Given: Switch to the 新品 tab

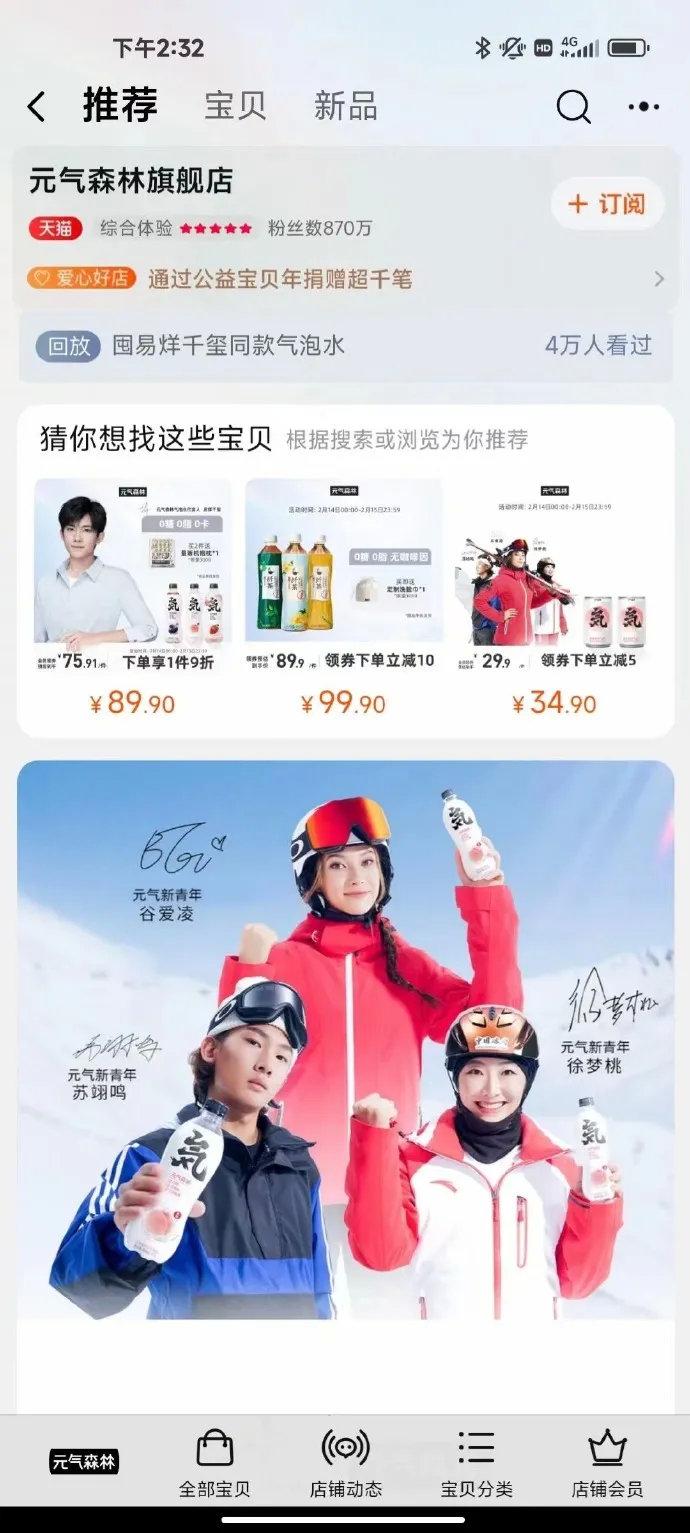Looking at the screenshot, I should (x=345, y=106).
